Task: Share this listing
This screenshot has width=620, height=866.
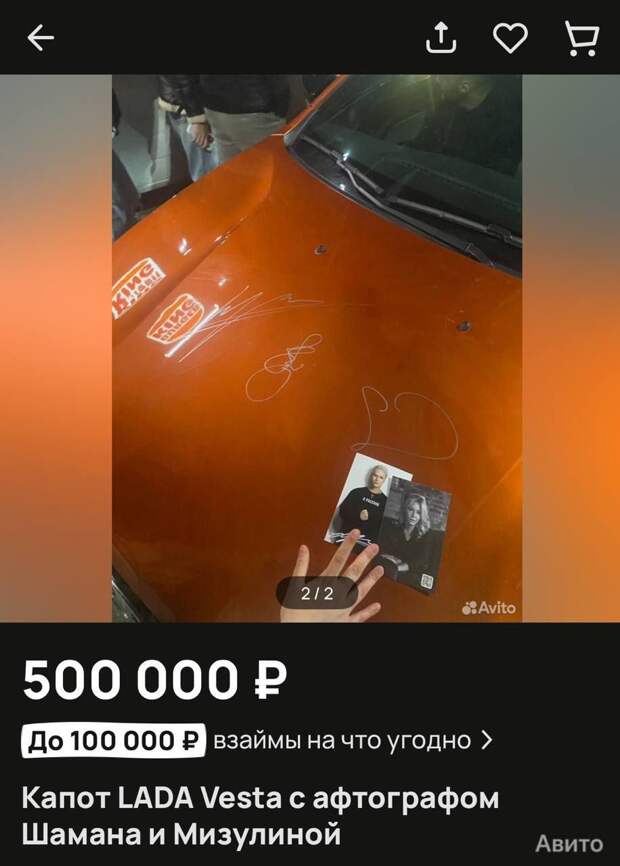Action: [441, 38]
